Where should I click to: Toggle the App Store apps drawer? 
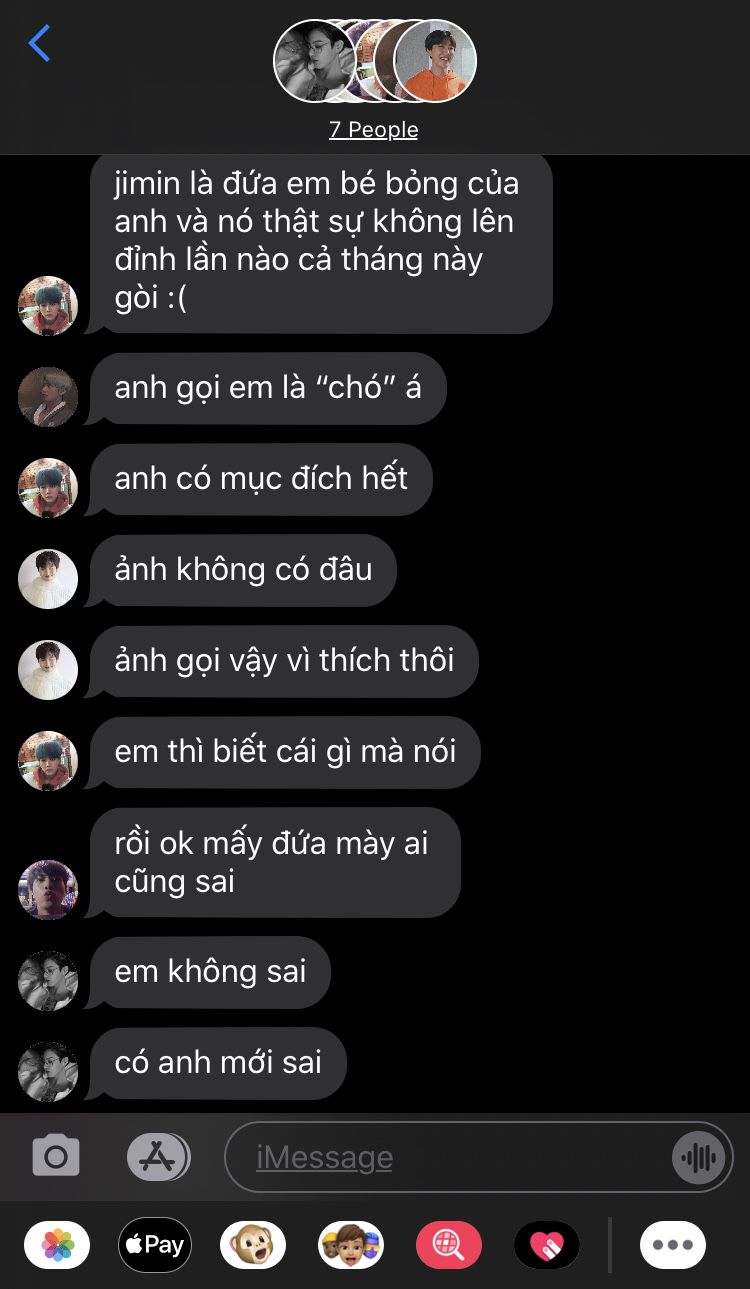click(x=159, y=1157)
